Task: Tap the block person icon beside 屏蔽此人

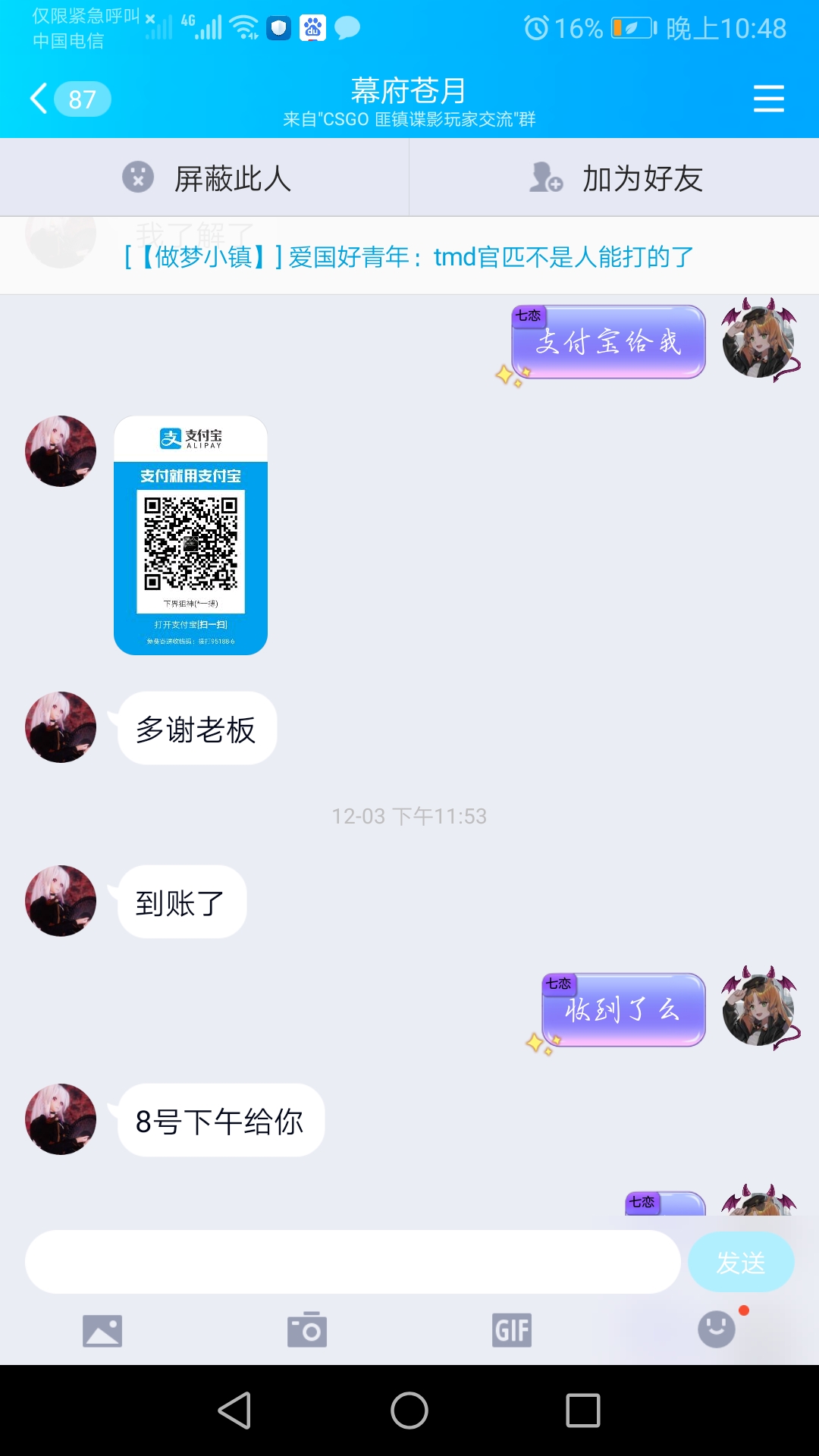Action: click(138, 177)
